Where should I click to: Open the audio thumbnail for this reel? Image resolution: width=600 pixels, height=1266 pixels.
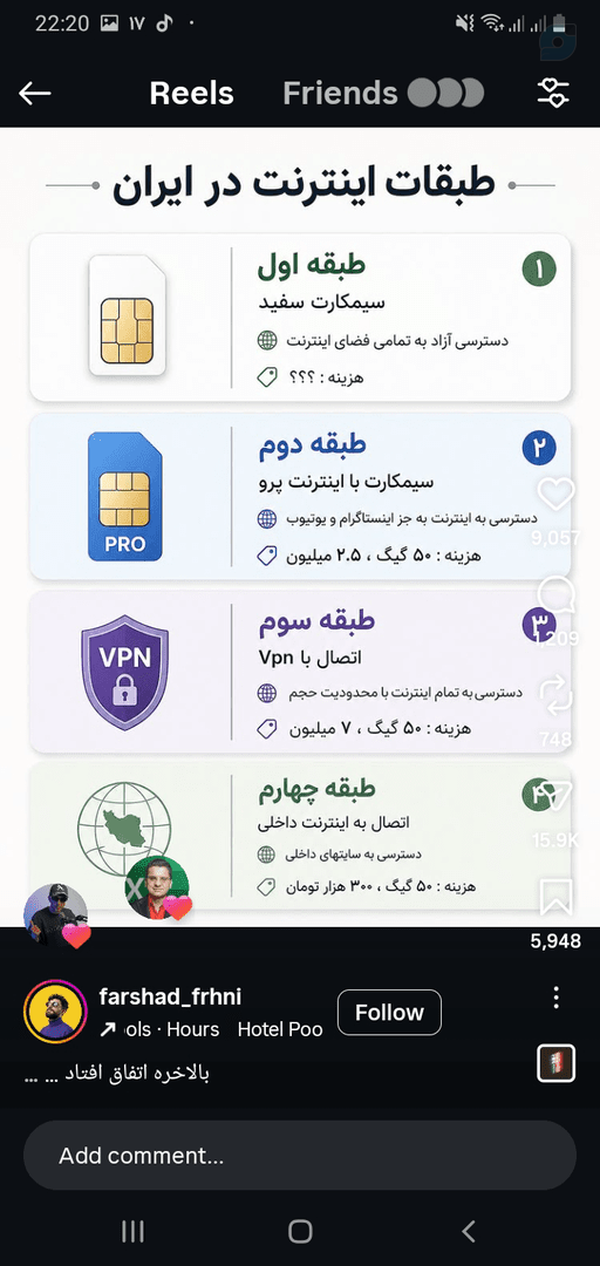[556, 1063]
